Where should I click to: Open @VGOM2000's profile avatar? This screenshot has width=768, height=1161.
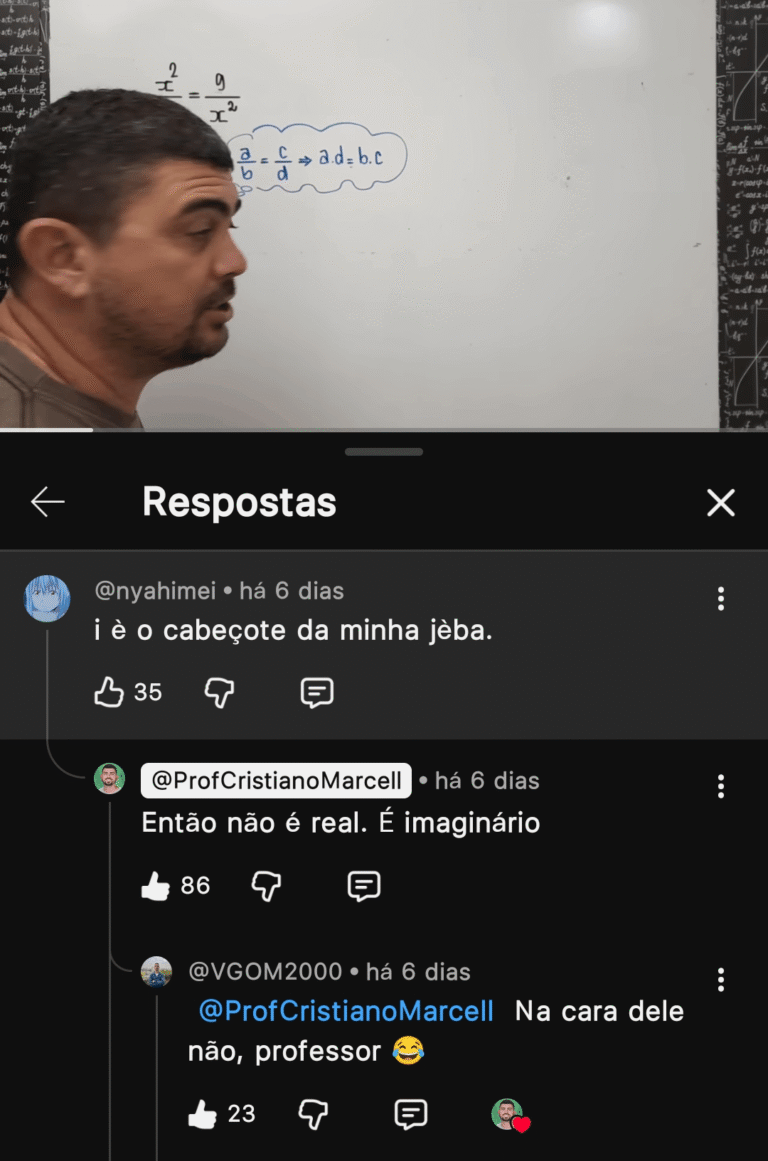click(156, 972)
